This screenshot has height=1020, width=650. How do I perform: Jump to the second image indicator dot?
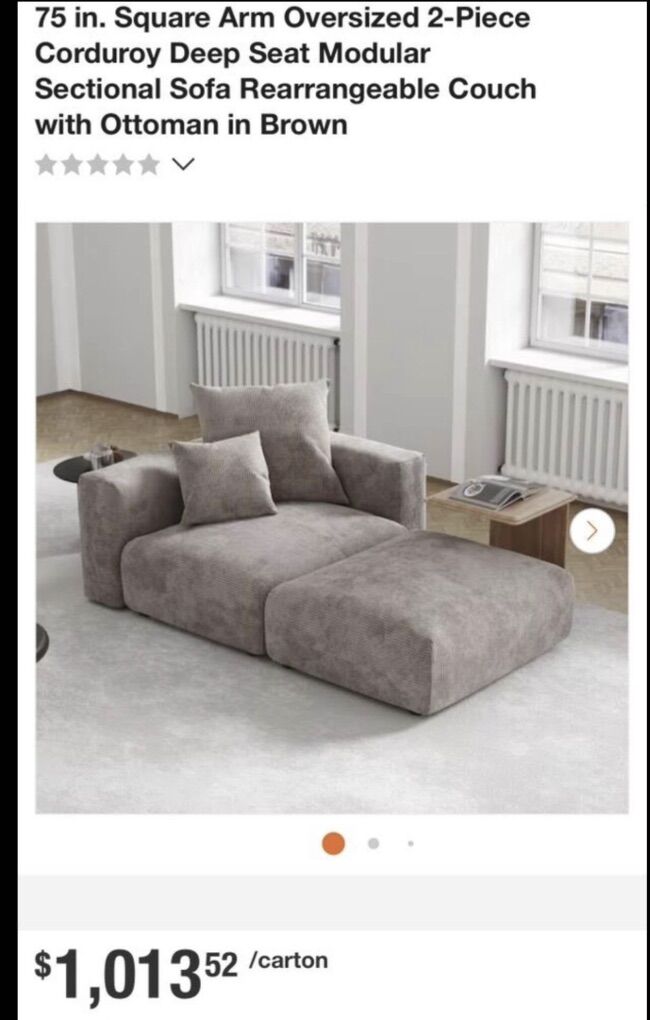tap(373, 843)
